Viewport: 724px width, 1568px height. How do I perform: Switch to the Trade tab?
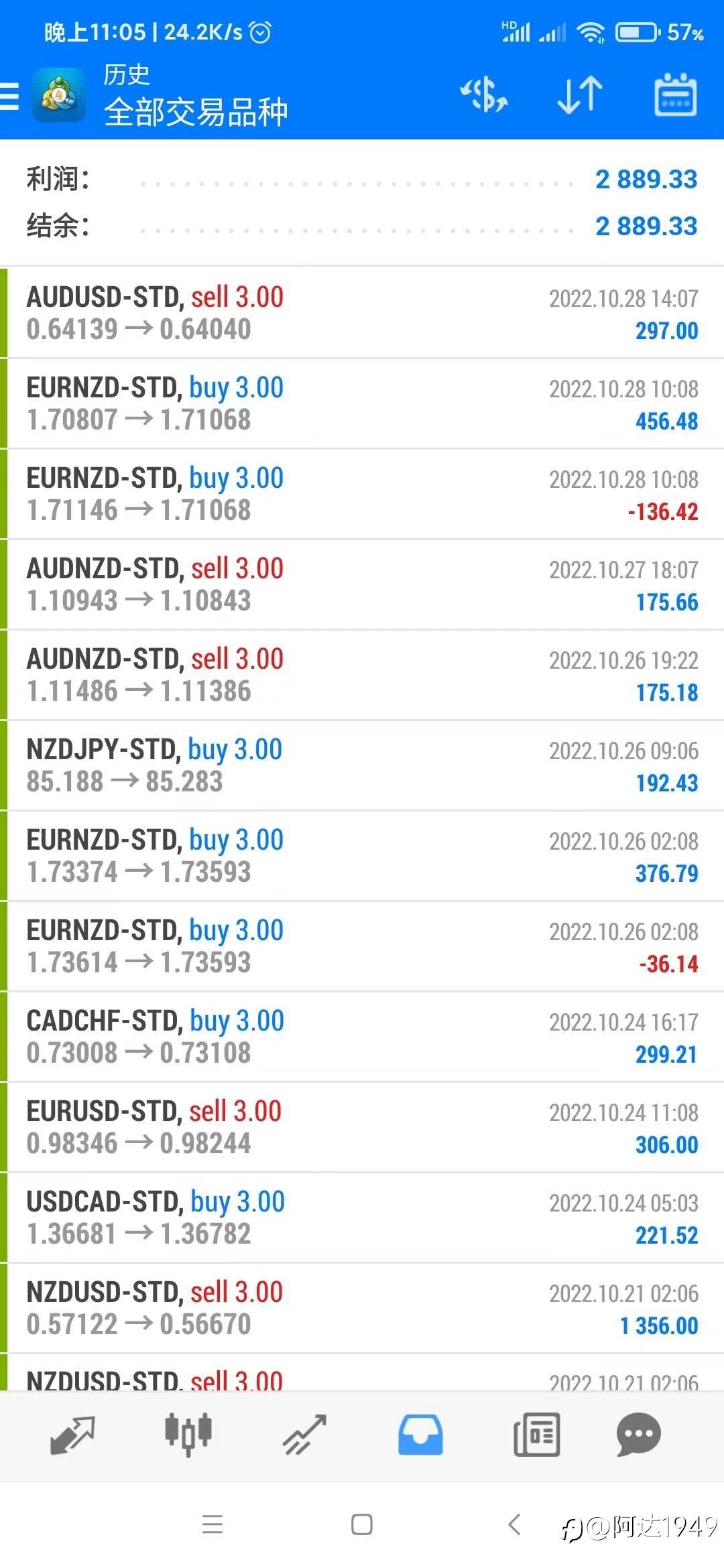coord(304,1435)
